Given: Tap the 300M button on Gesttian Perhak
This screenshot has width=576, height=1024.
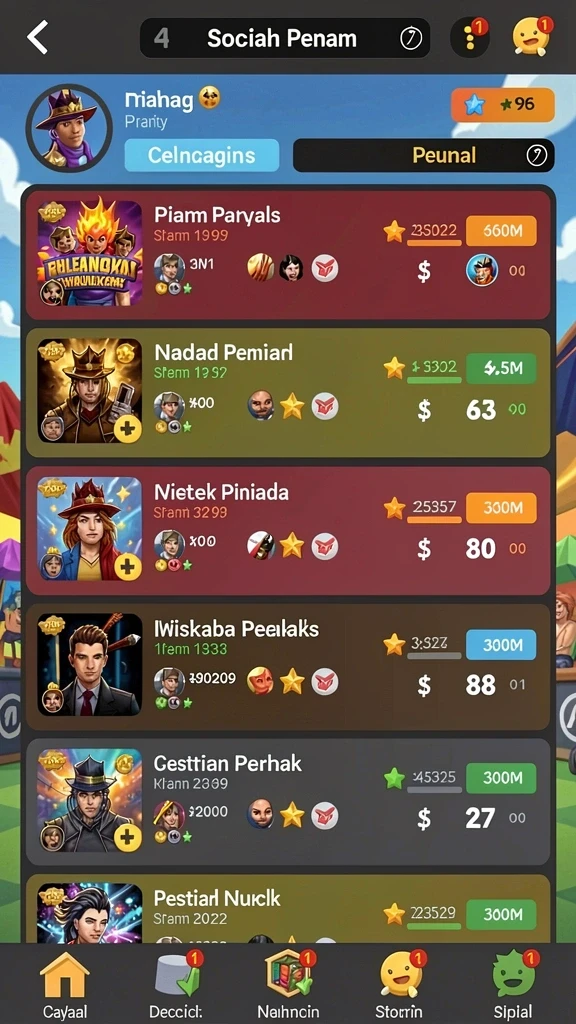Looking at the screenshot, I should click(x=501, y=778).
